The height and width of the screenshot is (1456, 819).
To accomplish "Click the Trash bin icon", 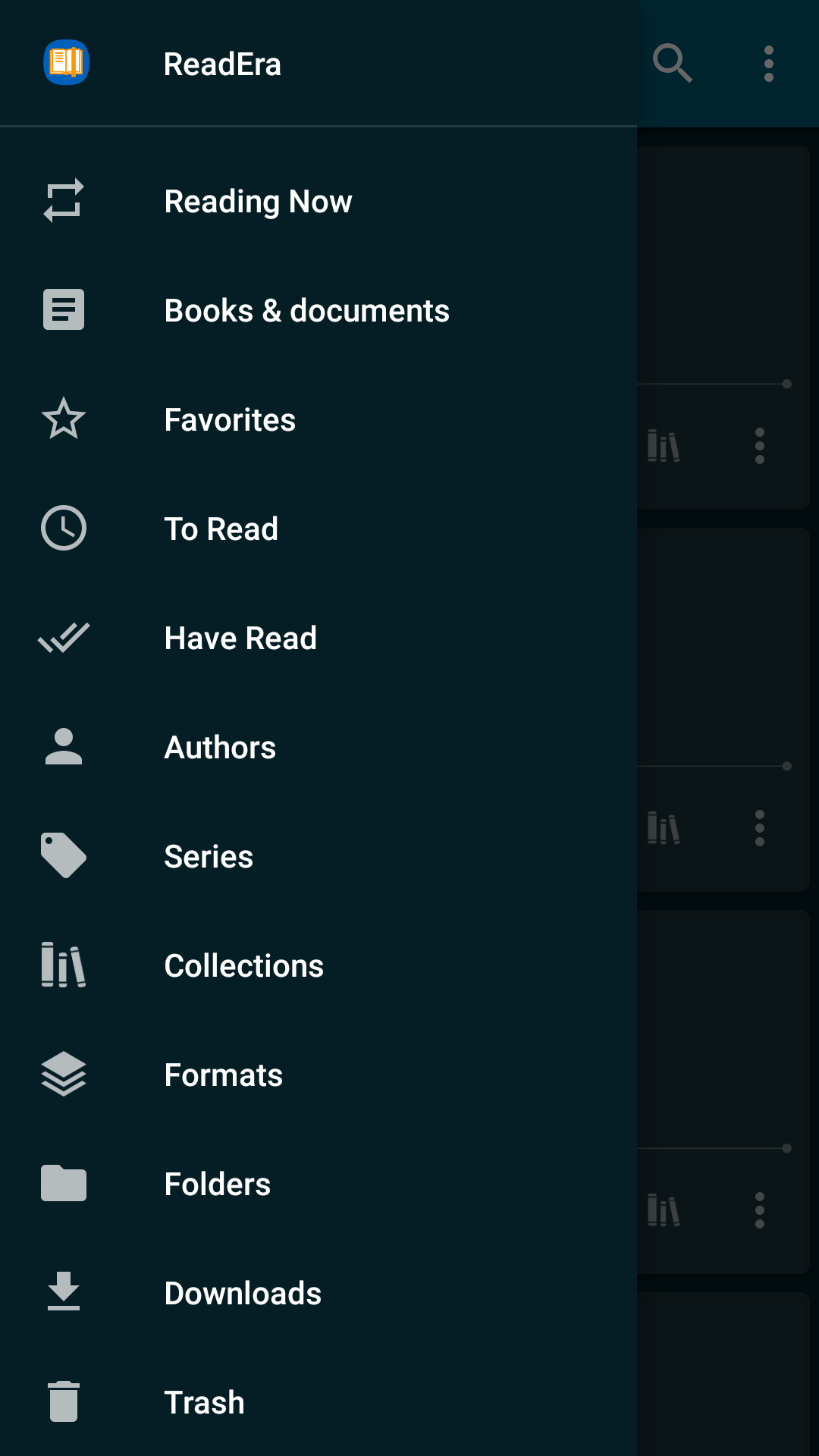I will click(64, 1401).
